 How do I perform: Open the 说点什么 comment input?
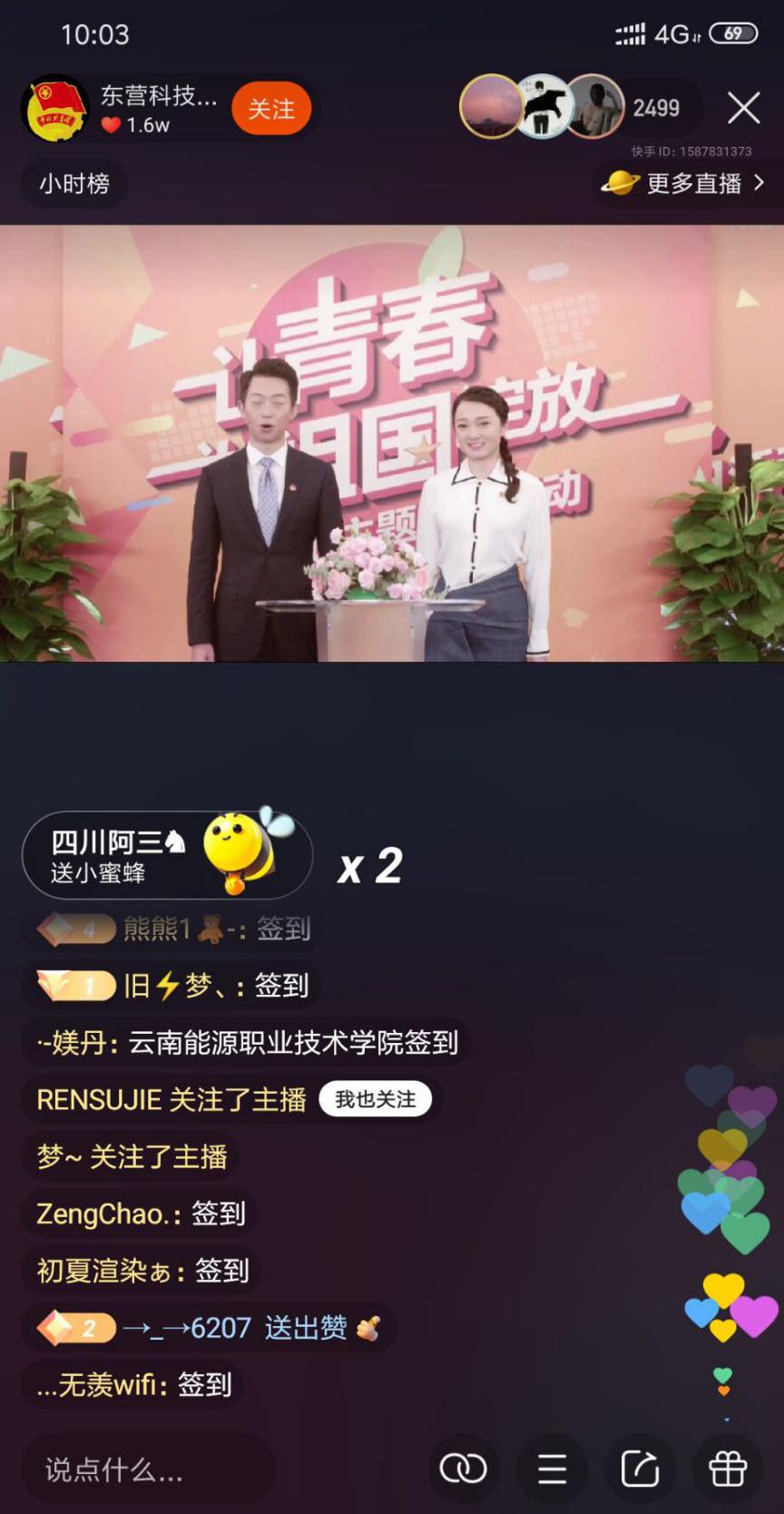pos(148,1470)
